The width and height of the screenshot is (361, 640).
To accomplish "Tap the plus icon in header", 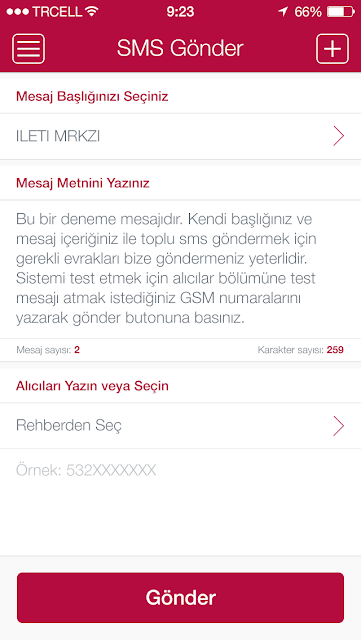I will coord(332,49).
